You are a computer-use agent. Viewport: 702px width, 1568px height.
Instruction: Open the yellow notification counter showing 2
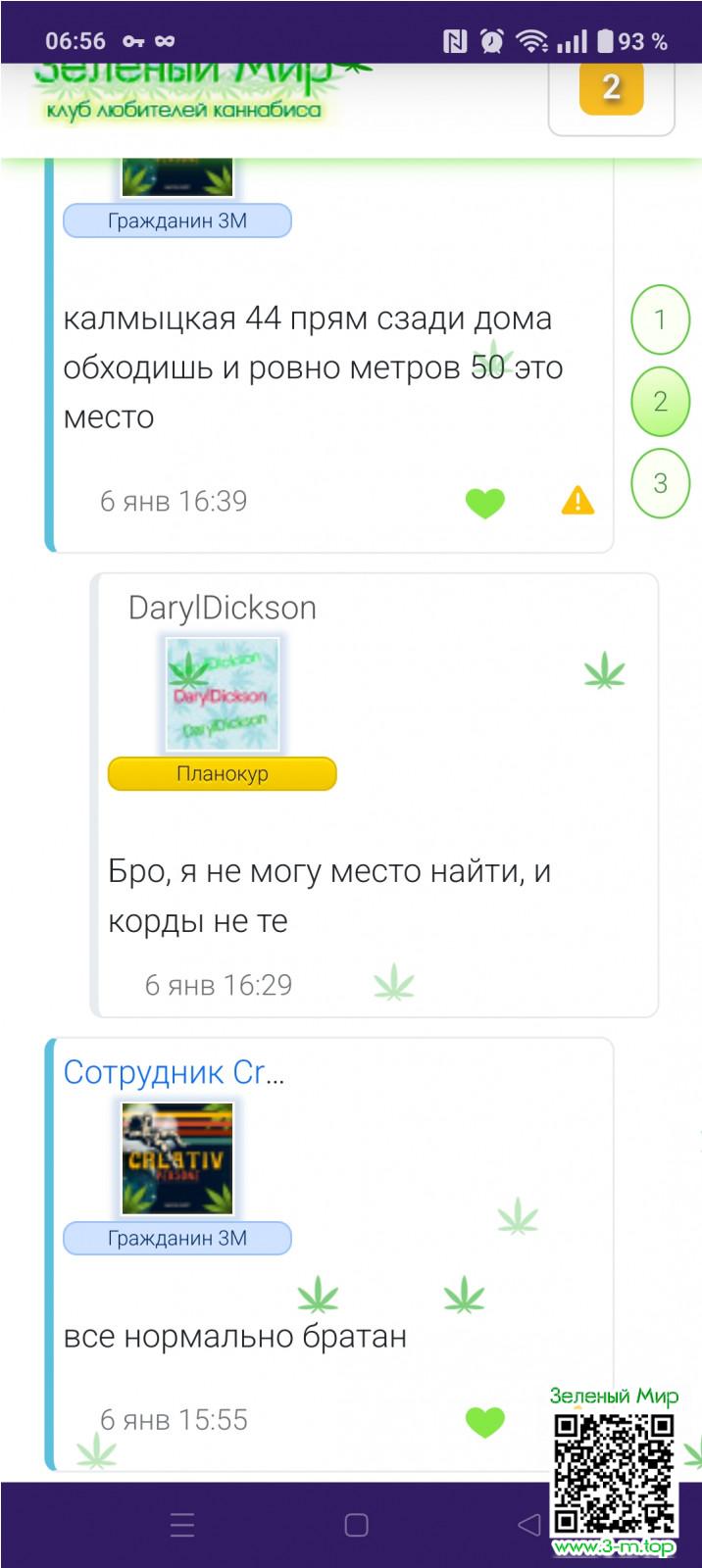(611, 88)
